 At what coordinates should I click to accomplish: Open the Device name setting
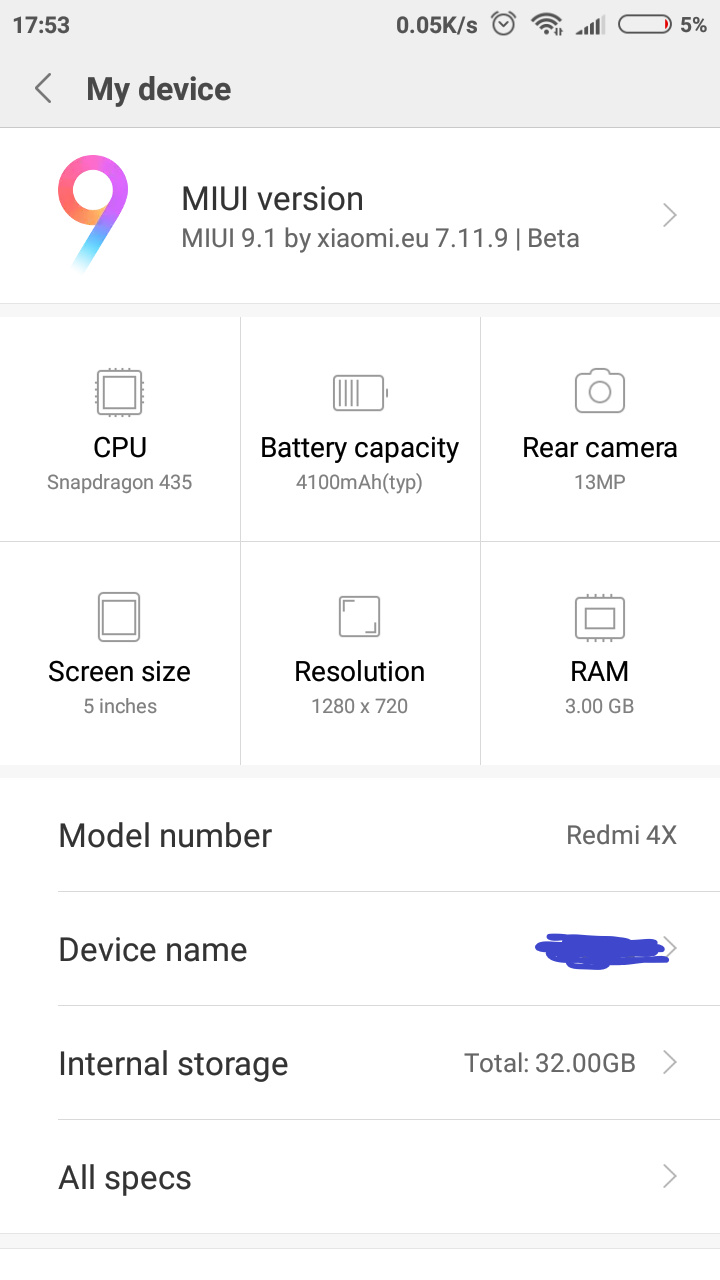point(360,949)
